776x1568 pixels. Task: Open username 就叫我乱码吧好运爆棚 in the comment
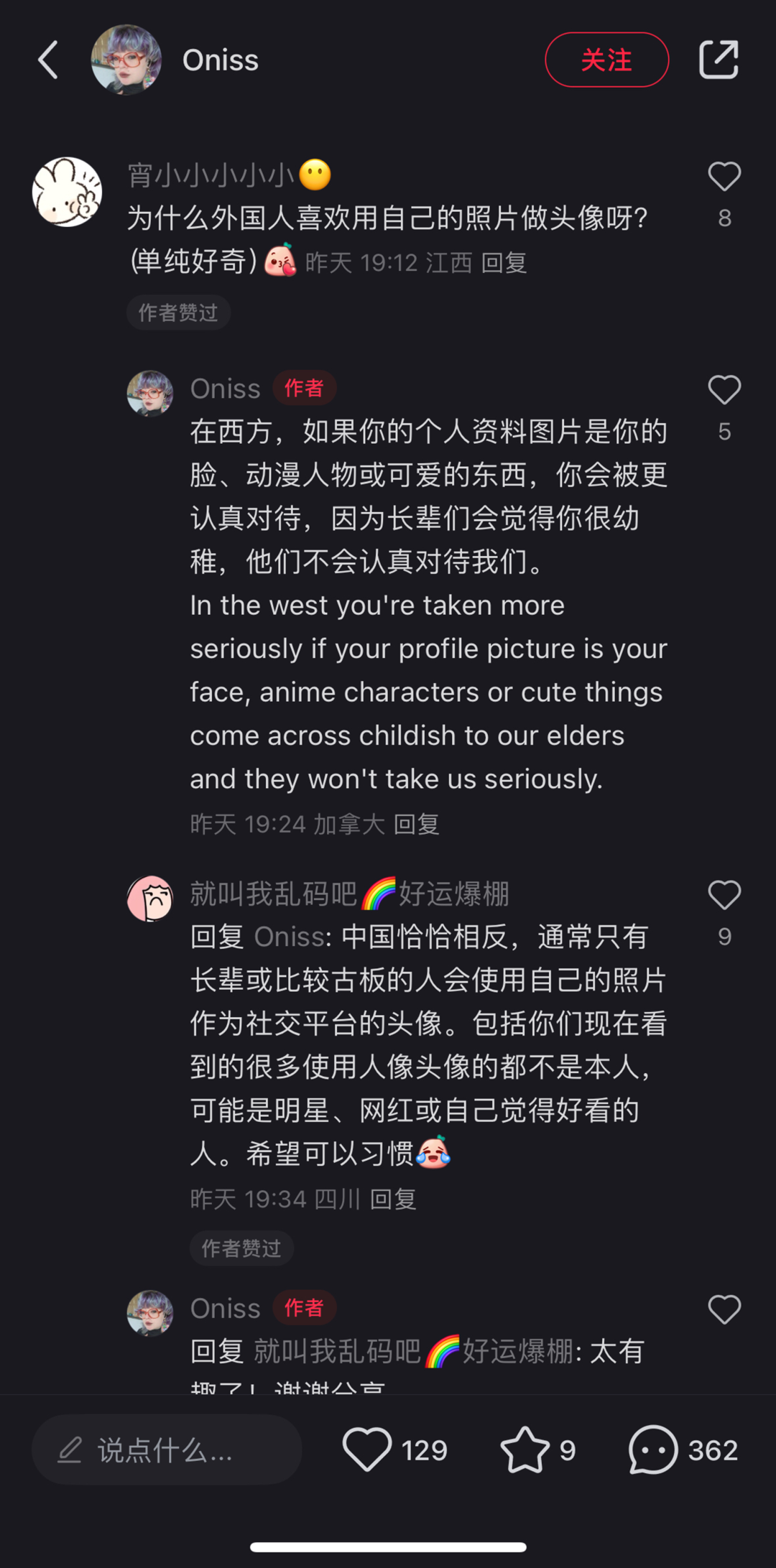[349, 894]
